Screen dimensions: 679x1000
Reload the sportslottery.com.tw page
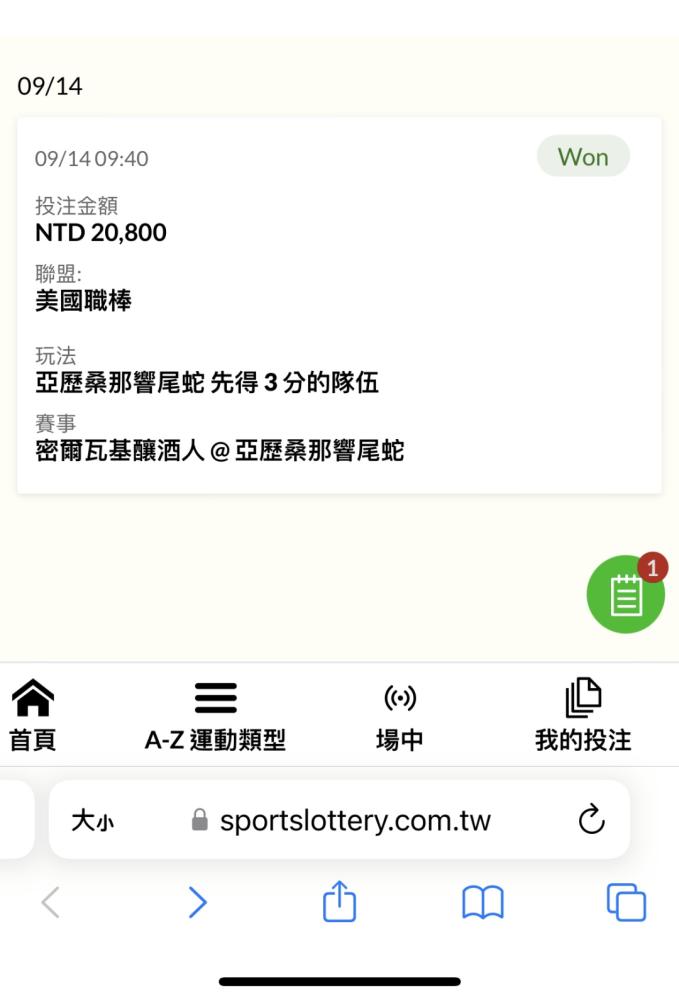click(592, 821)
